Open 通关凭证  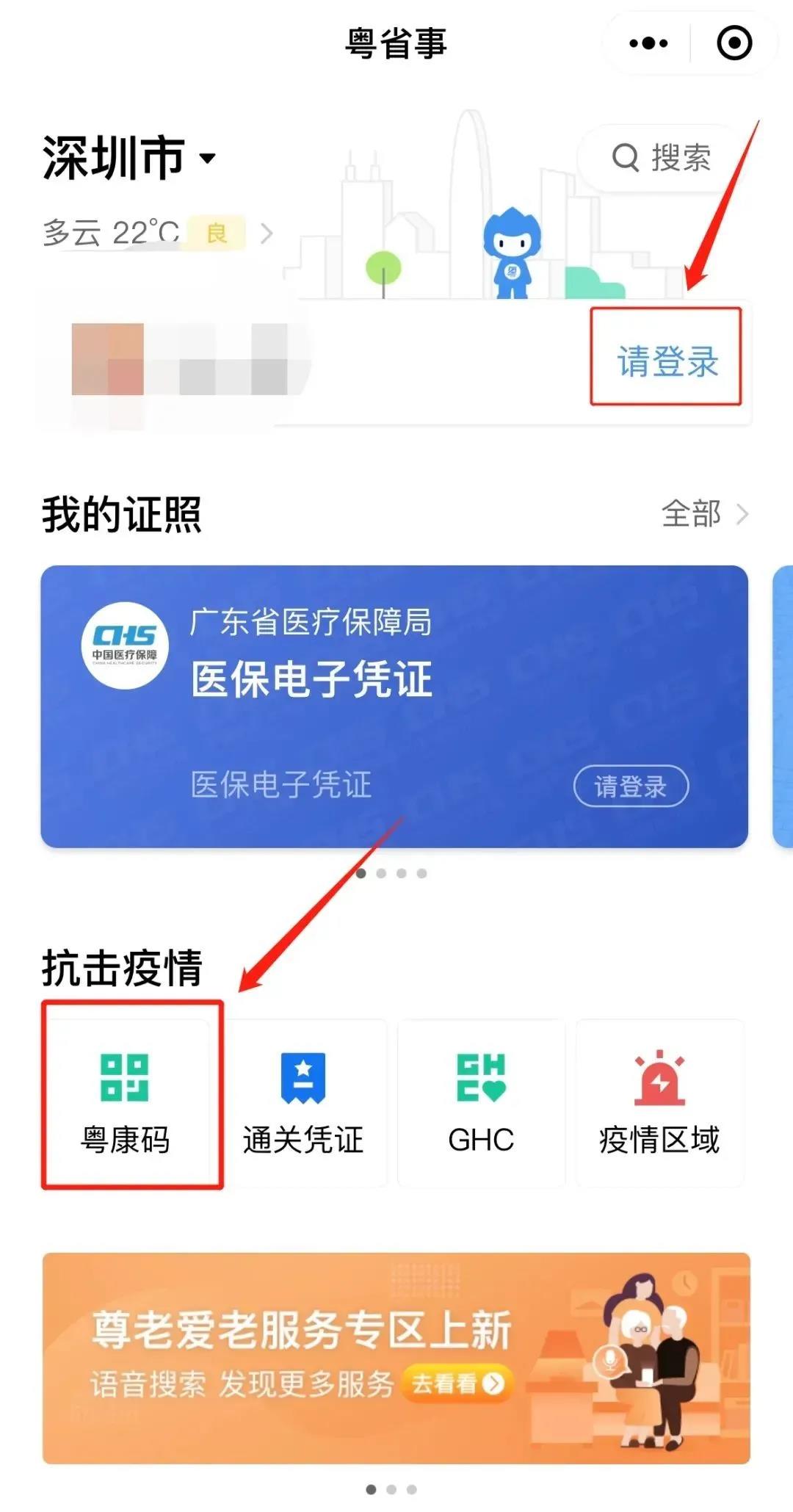pos(303,1102)
